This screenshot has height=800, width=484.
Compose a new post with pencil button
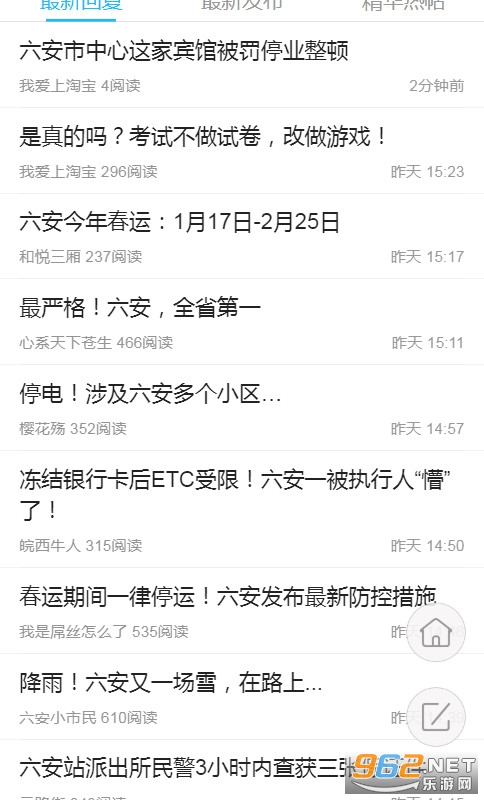pyautogui.click(x=436, y=717)
